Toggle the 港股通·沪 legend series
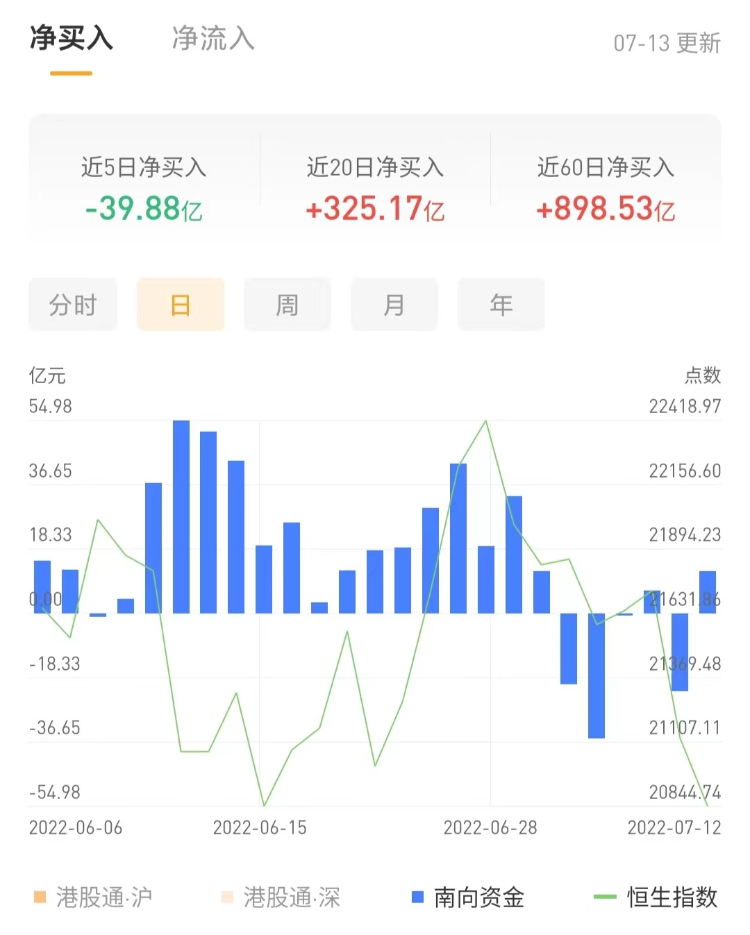 (x=93, y=897)
